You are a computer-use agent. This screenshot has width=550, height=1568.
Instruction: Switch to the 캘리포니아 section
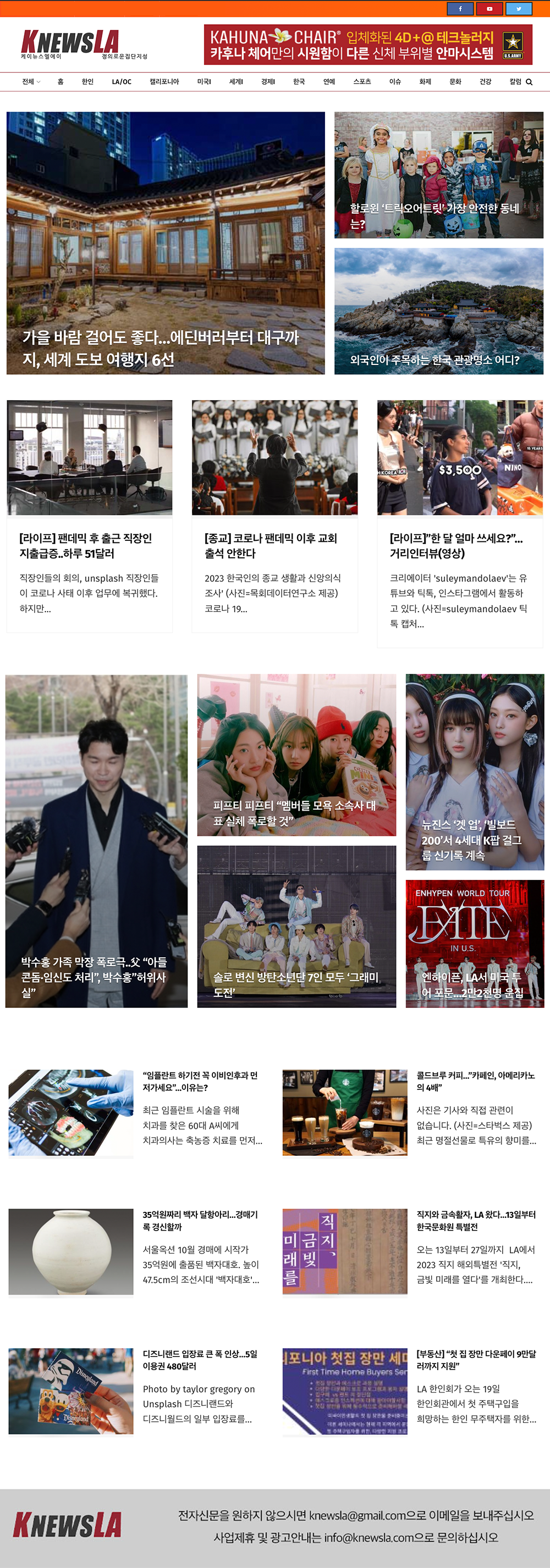[164, 81]
